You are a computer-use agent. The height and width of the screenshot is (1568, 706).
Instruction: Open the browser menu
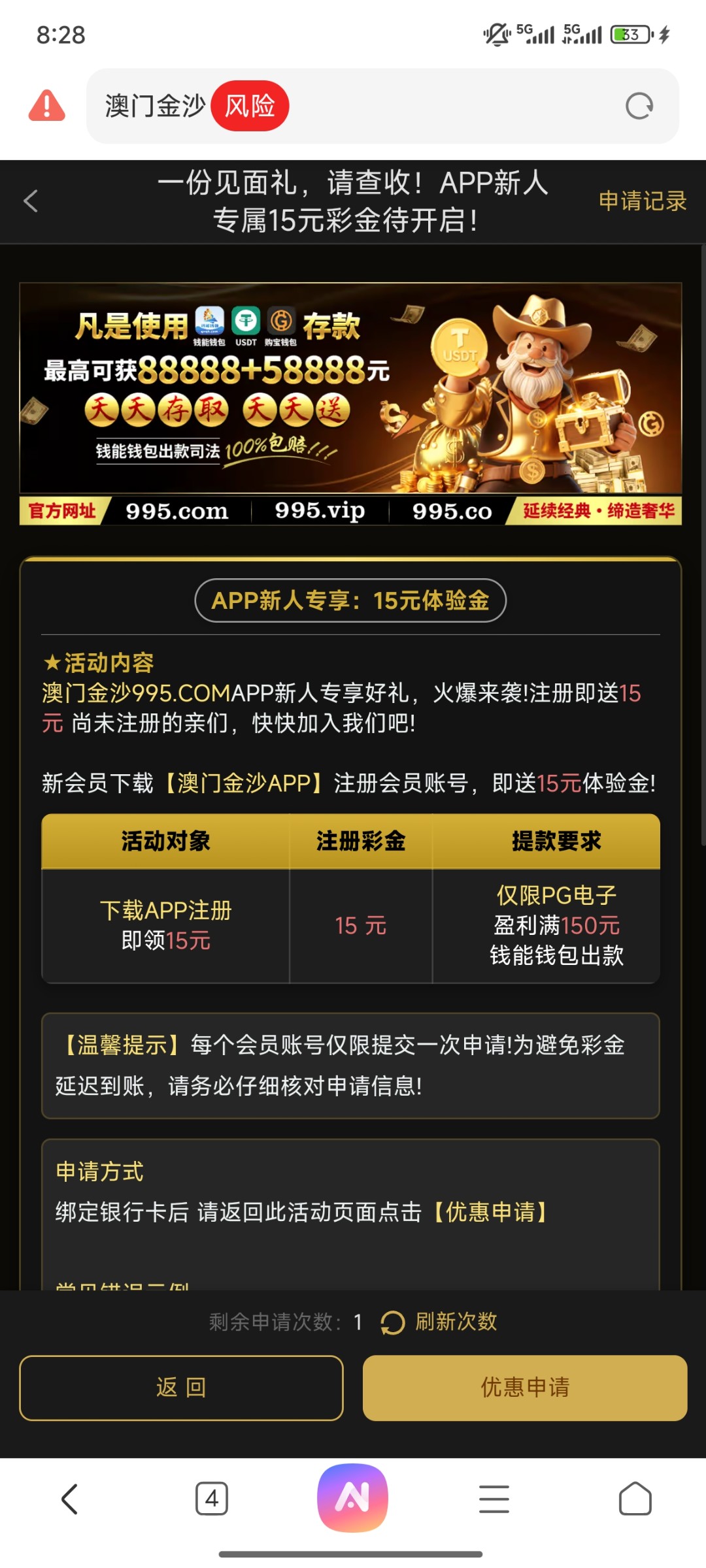tap(494, 1498)
